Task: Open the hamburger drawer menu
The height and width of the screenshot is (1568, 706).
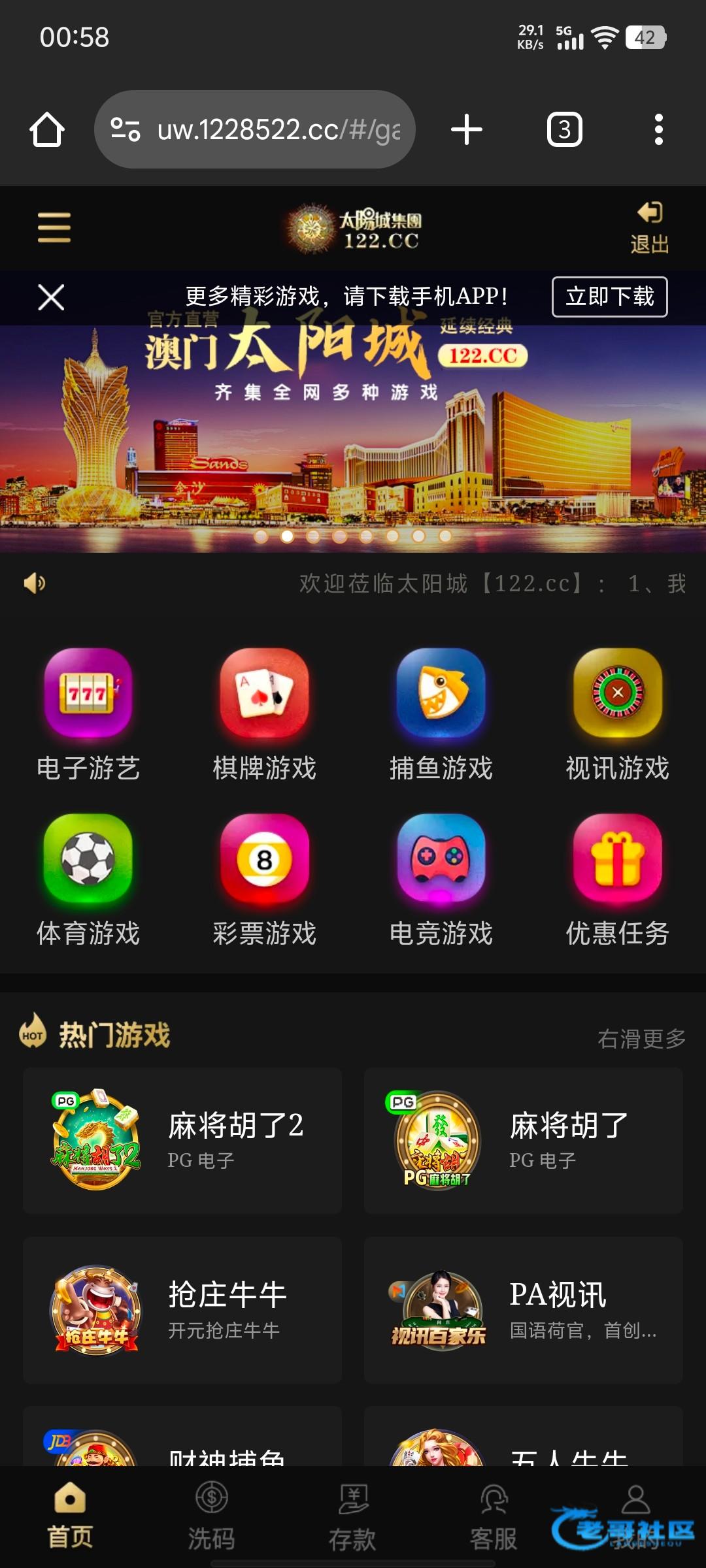Action: click(54, 227)
